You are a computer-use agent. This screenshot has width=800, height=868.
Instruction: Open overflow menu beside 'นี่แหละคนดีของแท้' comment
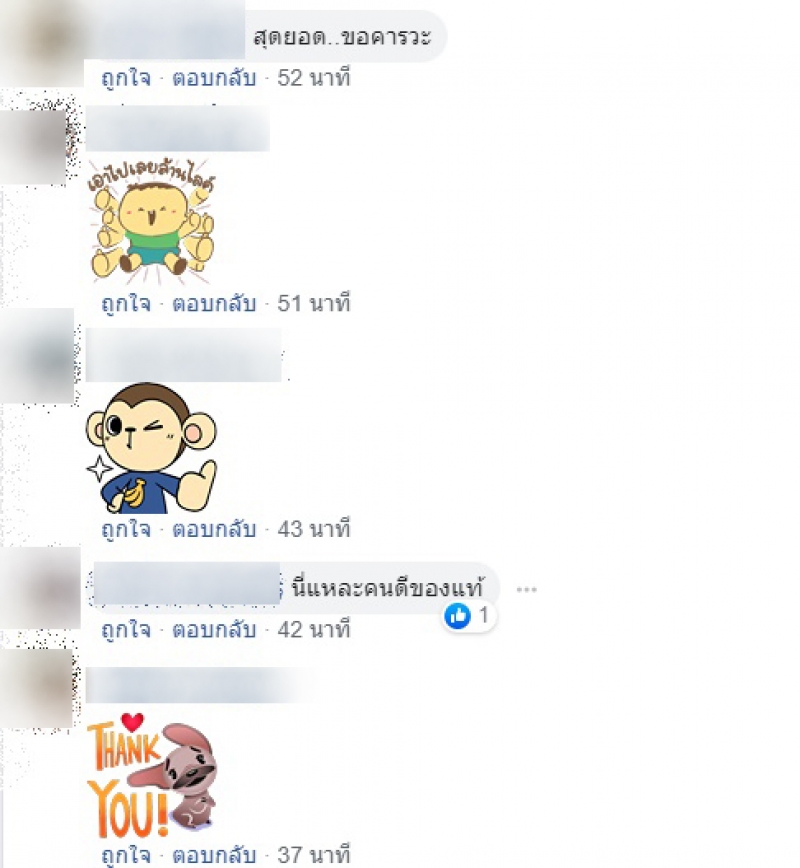coord(527,590)
